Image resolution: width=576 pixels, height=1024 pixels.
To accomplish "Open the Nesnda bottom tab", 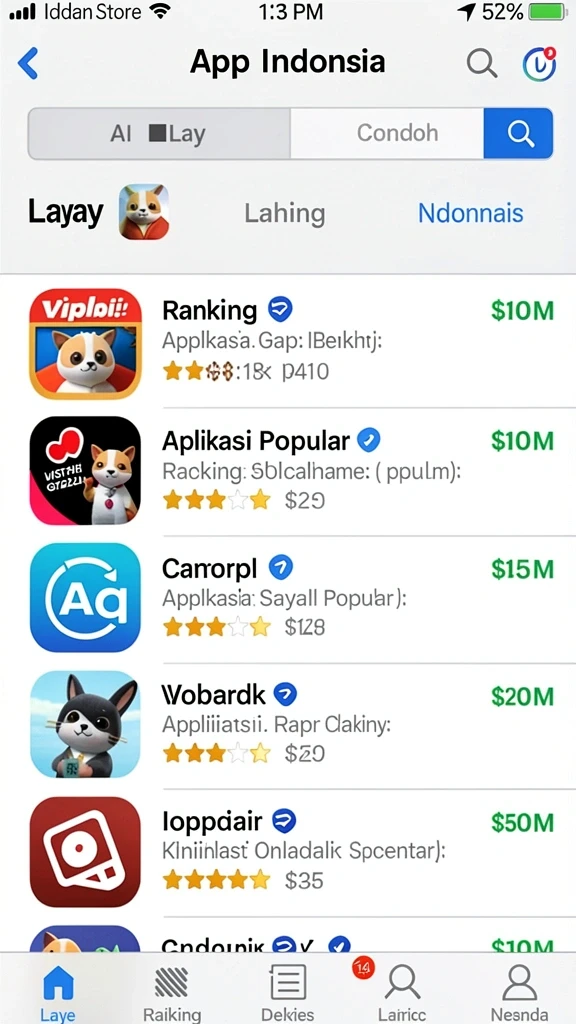I will 519,991.
